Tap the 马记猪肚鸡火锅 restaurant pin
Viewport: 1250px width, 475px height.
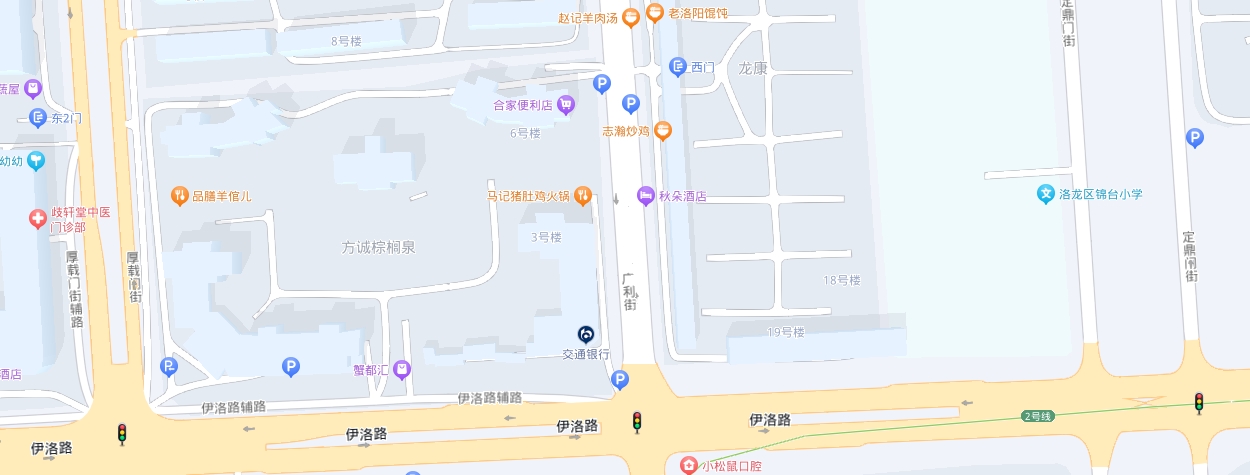pos(582,195)
